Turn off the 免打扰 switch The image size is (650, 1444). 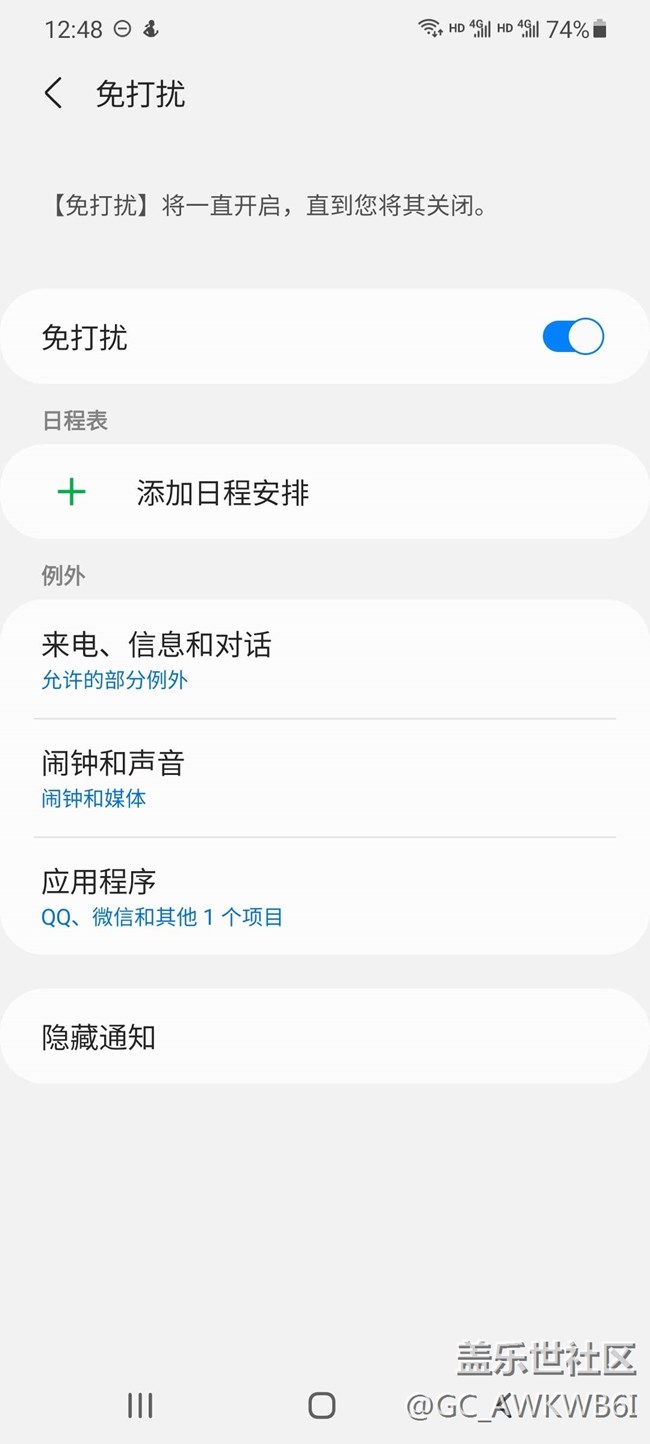tap(573, 337)
